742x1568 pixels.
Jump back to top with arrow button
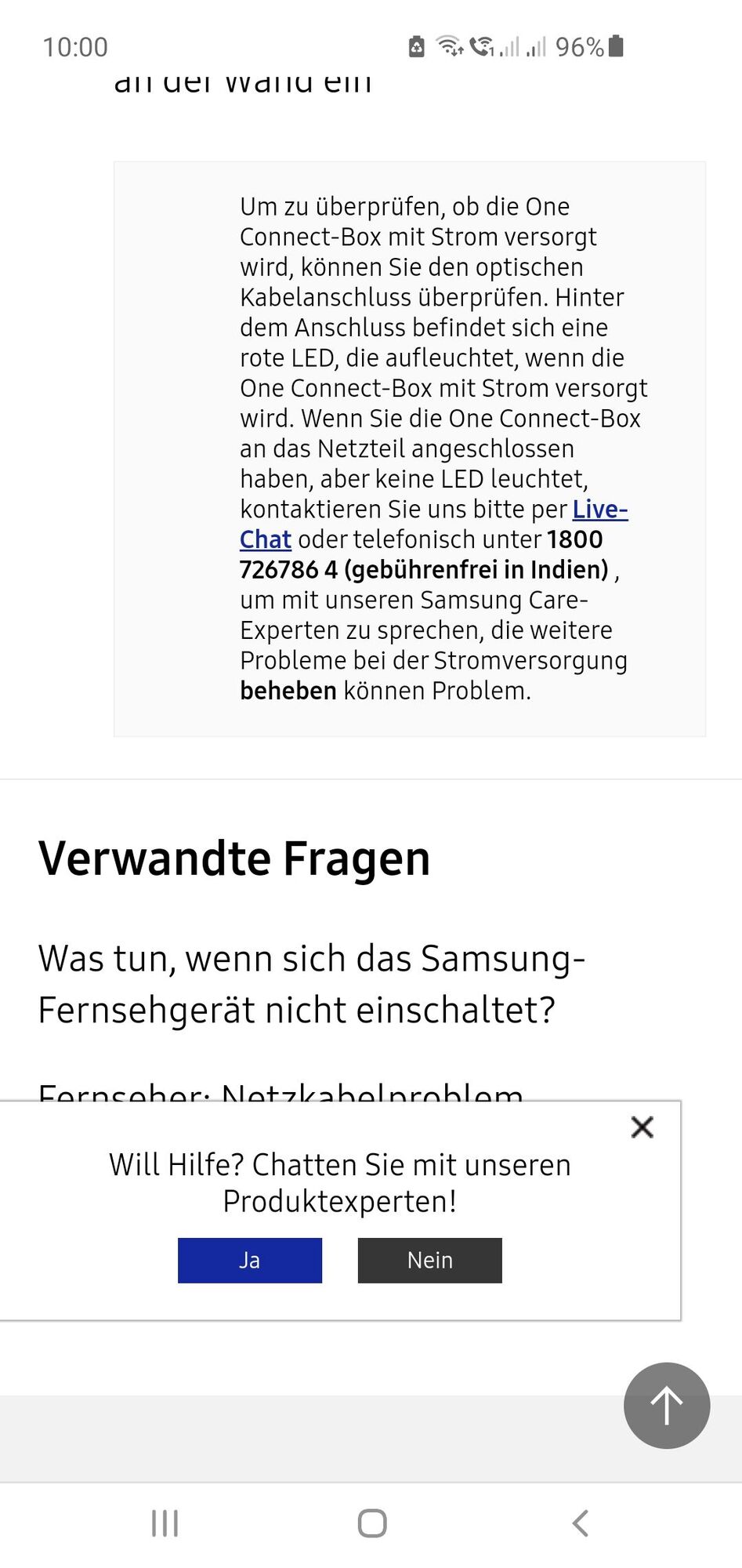tap(666, 1405)
